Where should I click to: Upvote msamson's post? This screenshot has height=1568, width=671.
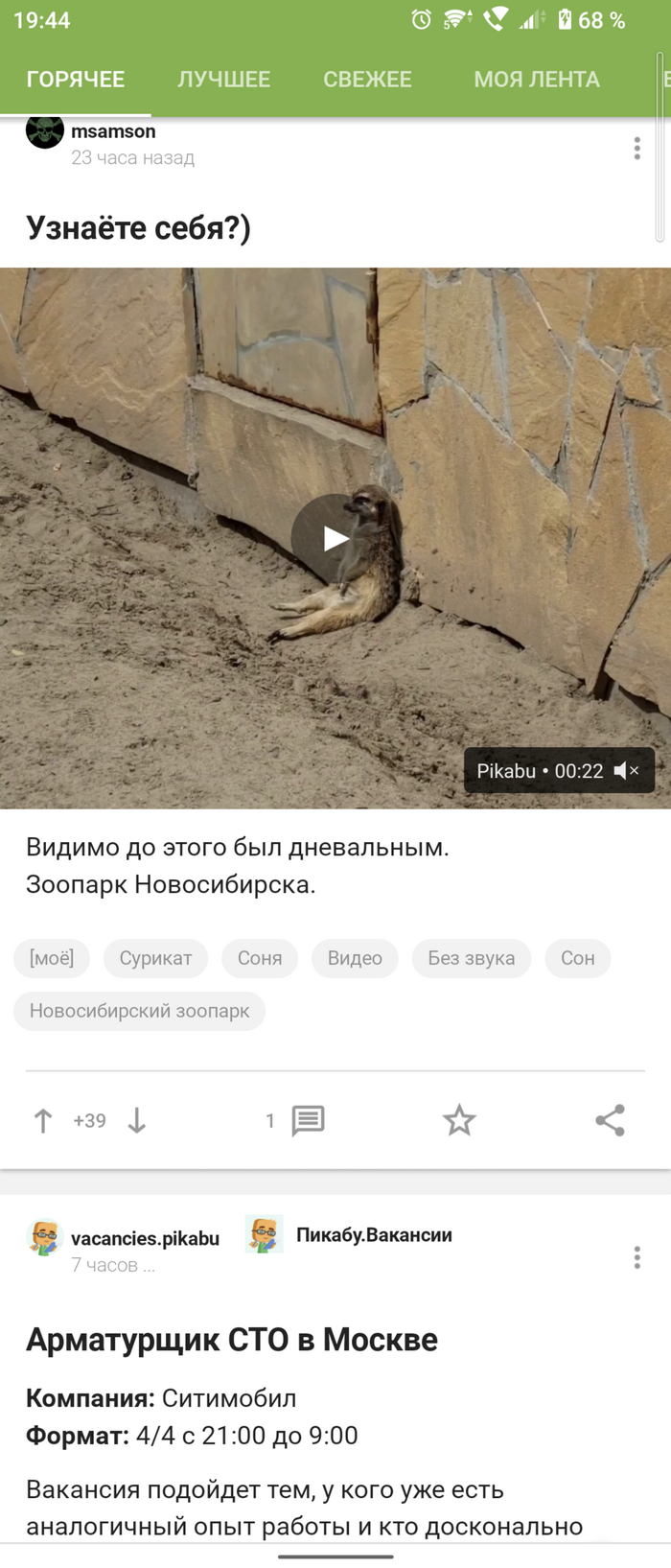[43, 1120]
